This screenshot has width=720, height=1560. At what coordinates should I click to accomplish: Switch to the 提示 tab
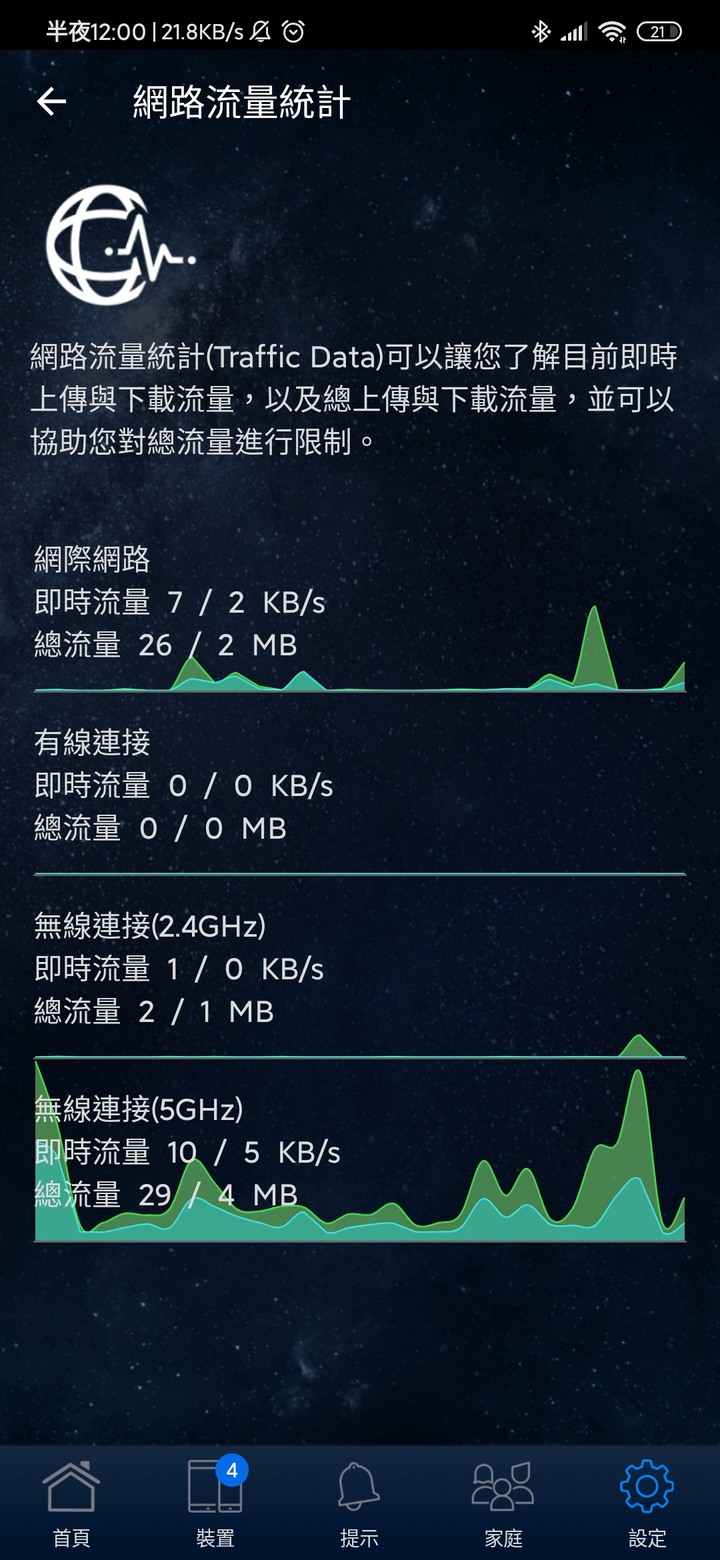(359, 1500)
